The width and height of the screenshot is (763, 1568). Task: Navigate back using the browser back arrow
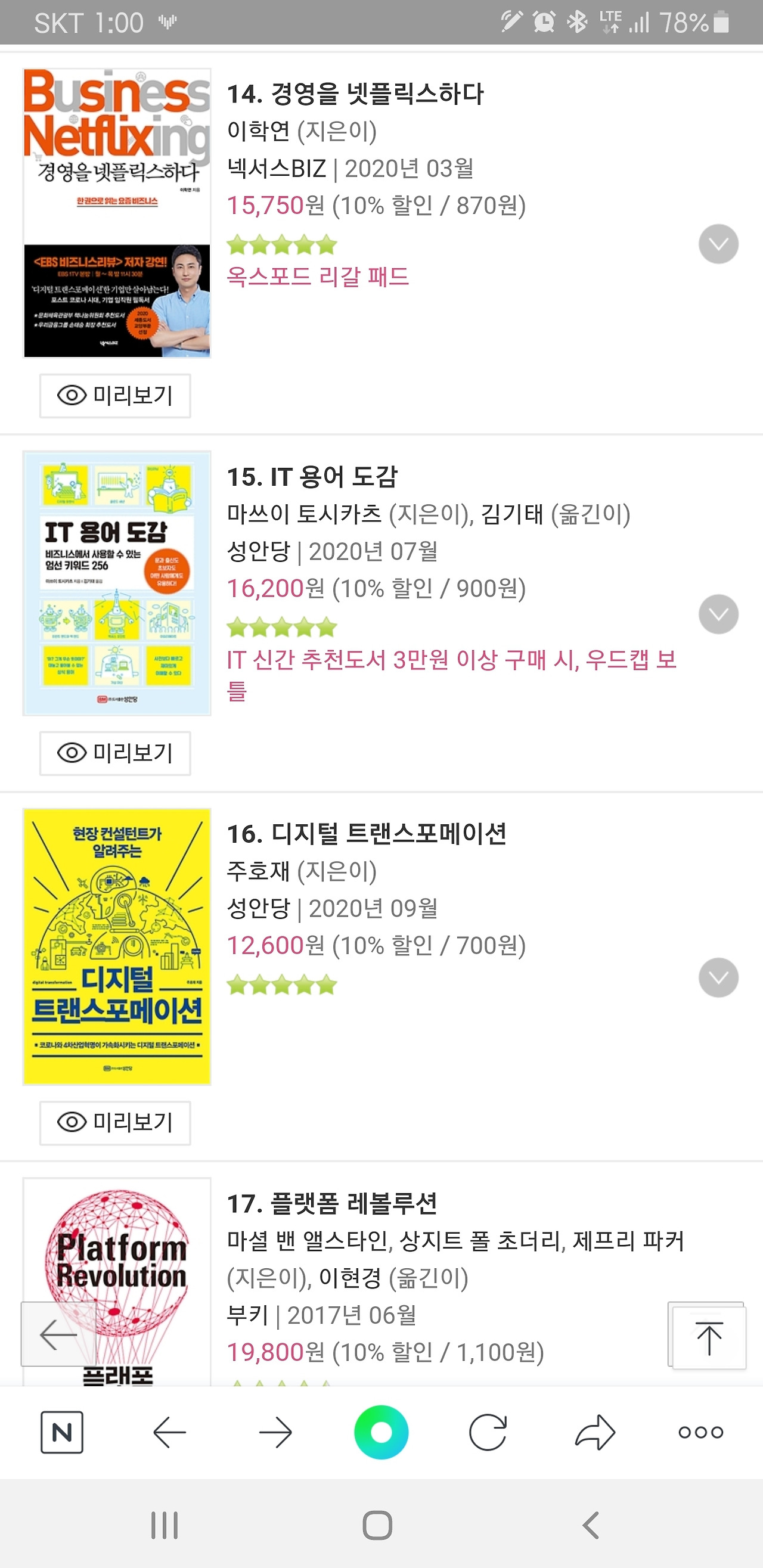click(169, 1432)
